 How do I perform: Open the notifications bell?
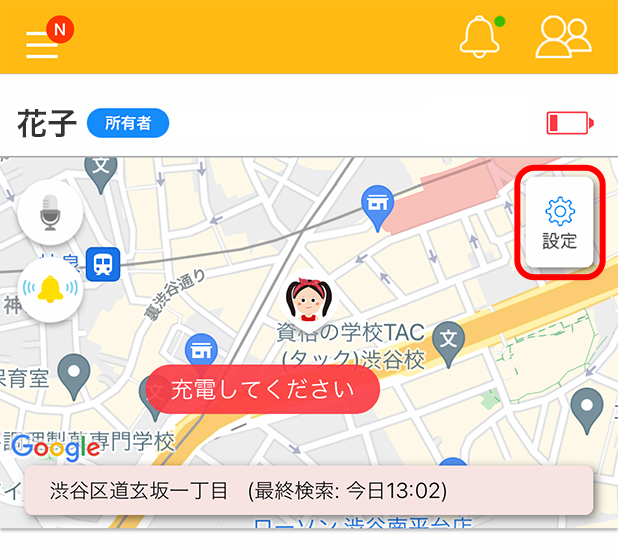point(478,37)
